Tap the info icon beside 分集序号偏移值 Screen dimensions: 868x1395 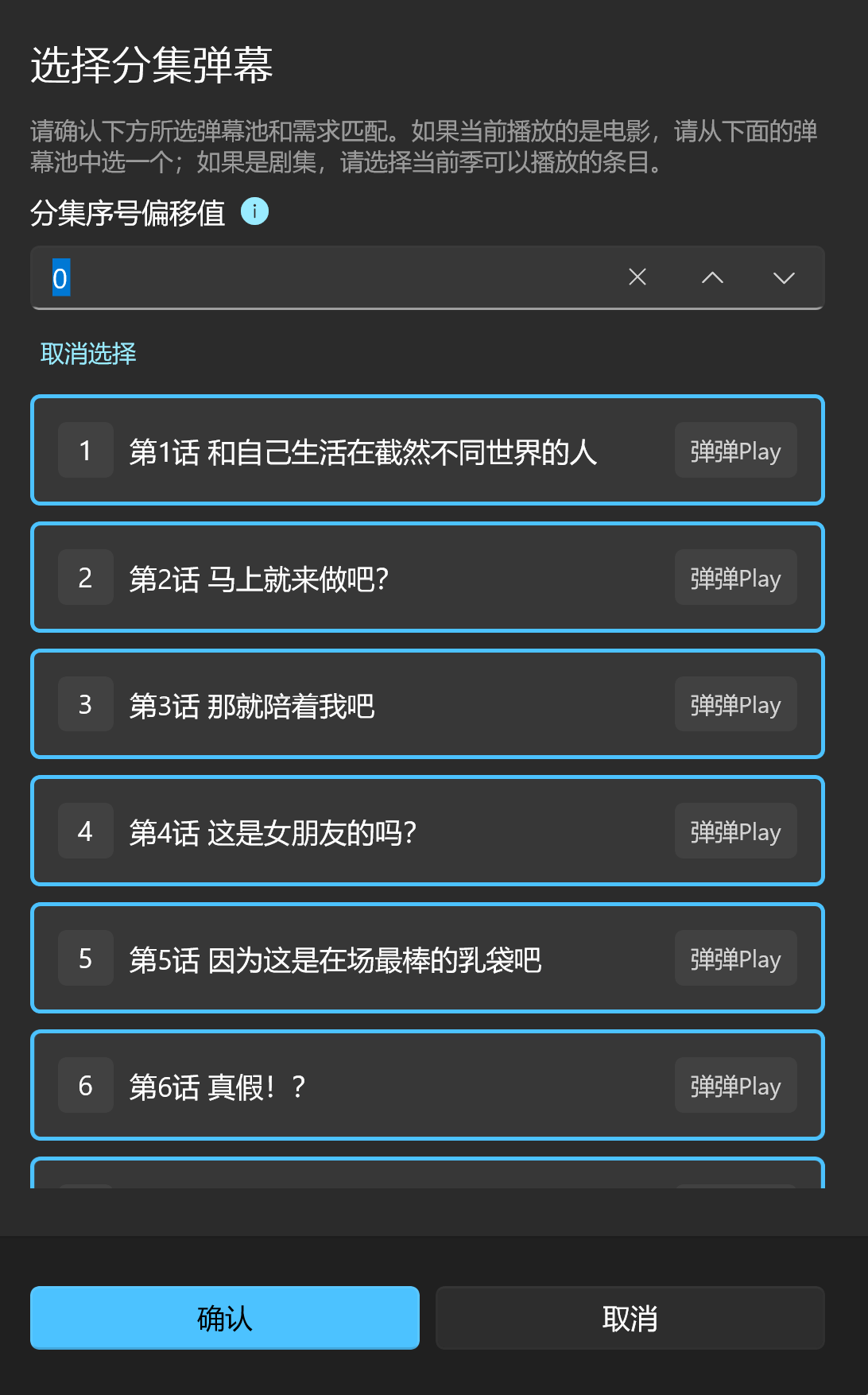click(254, 211)
